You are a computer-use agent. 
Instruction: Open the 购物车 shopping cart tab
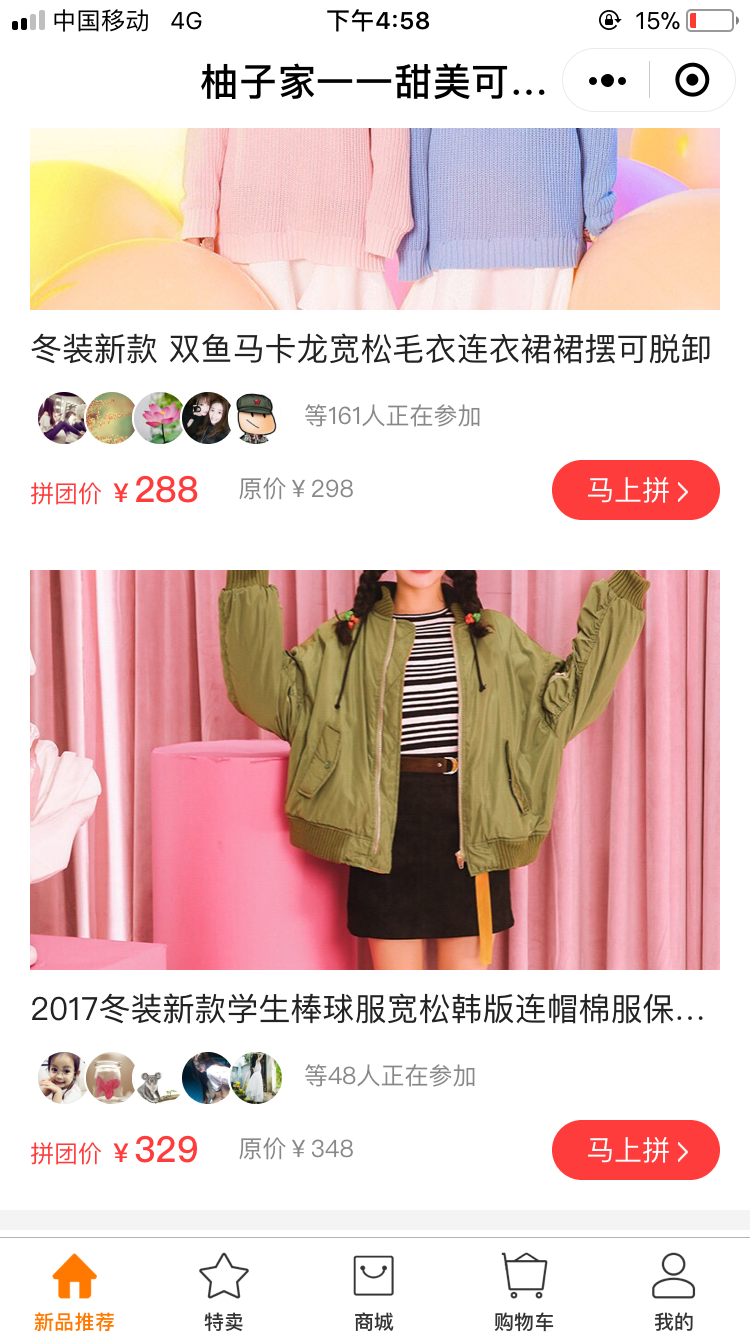pyautogui.click(x=524, y=1291)
